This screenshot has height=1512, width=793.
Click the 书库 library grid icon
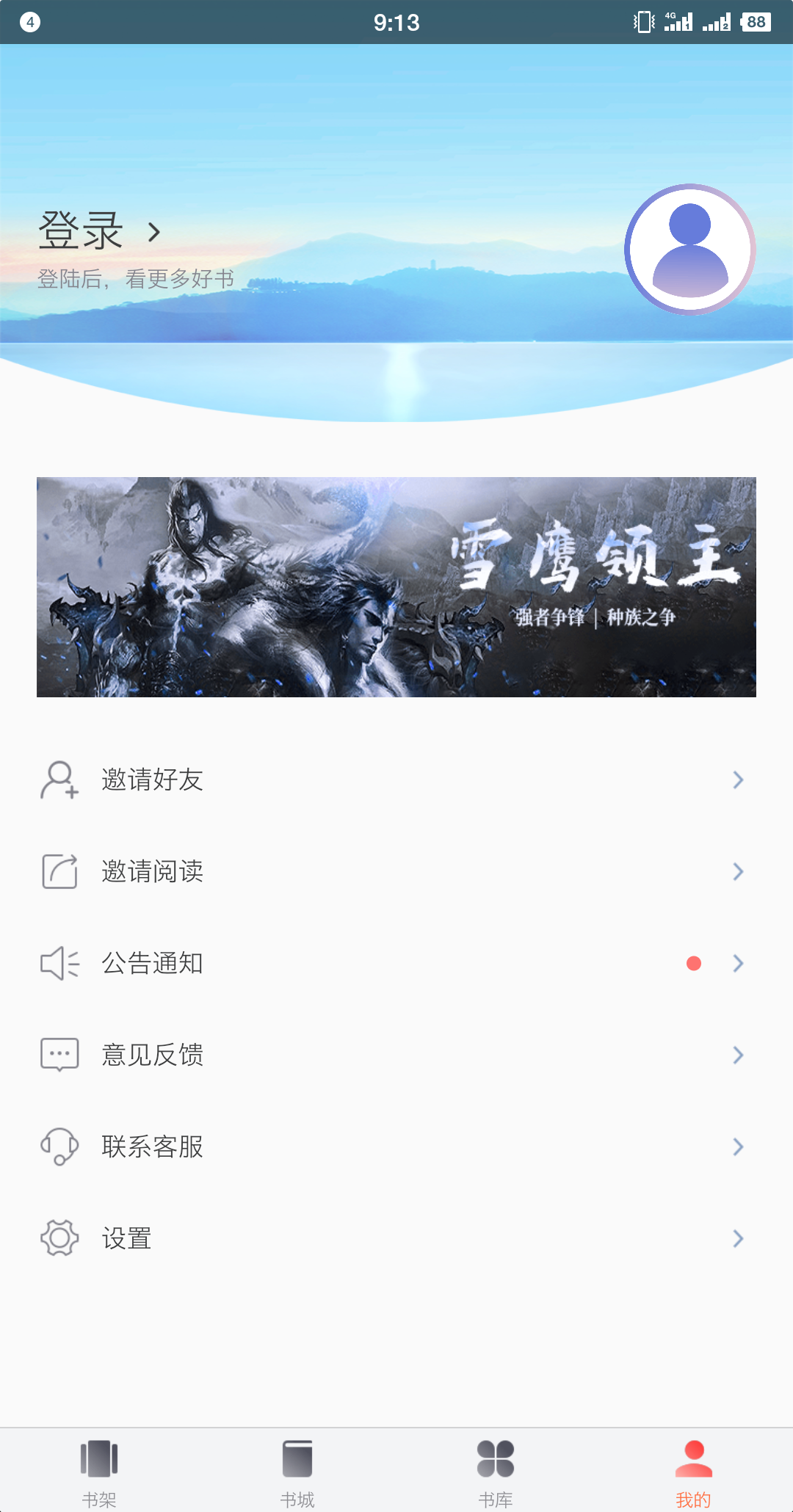coord(496,1461)
